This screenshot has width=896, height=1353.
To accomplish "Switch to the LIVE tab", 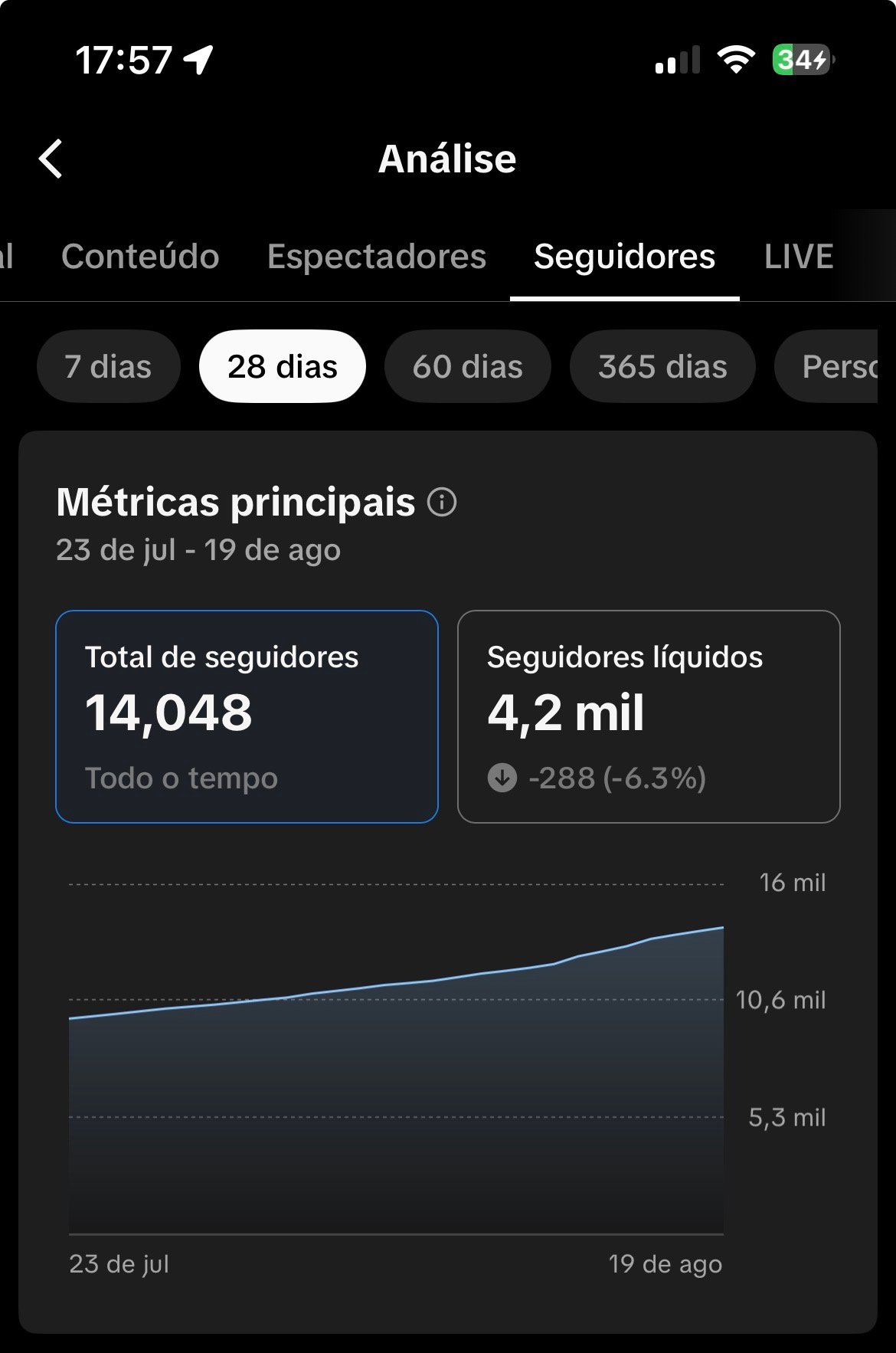I will (x=799, y=257).
